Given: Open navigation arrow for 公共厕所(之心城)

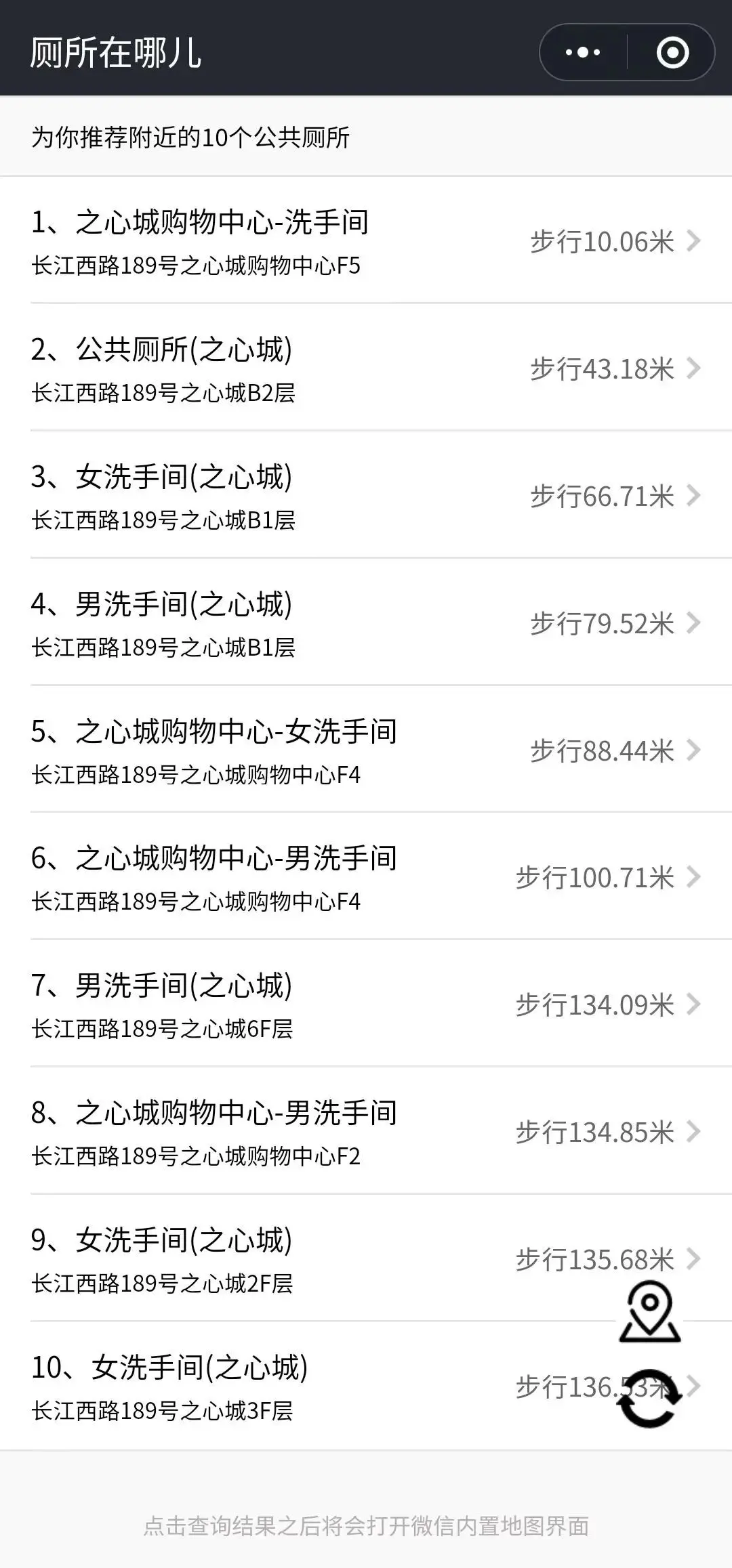Looking at the screenshot, I should pos(695,368).
